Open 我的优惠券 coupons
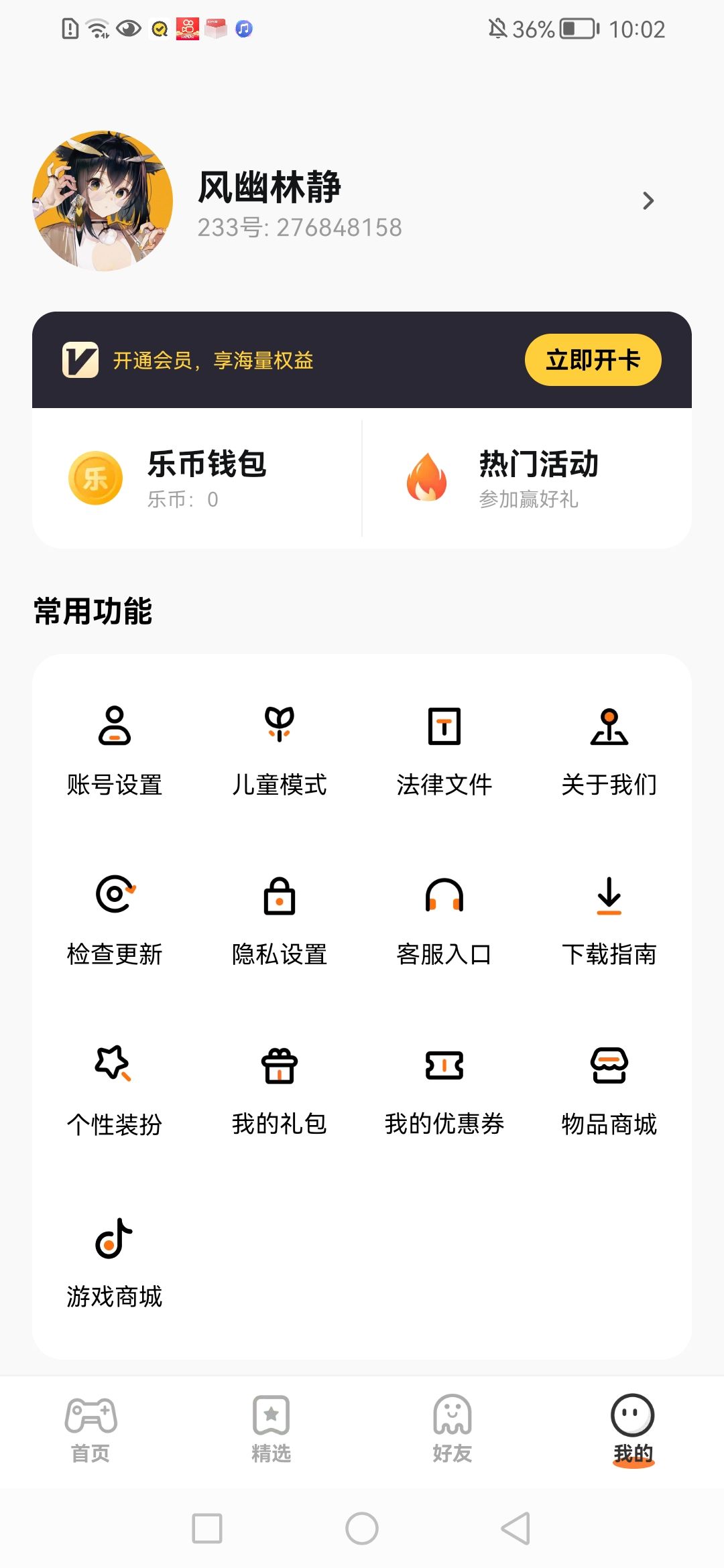 tap(444, 1090)
